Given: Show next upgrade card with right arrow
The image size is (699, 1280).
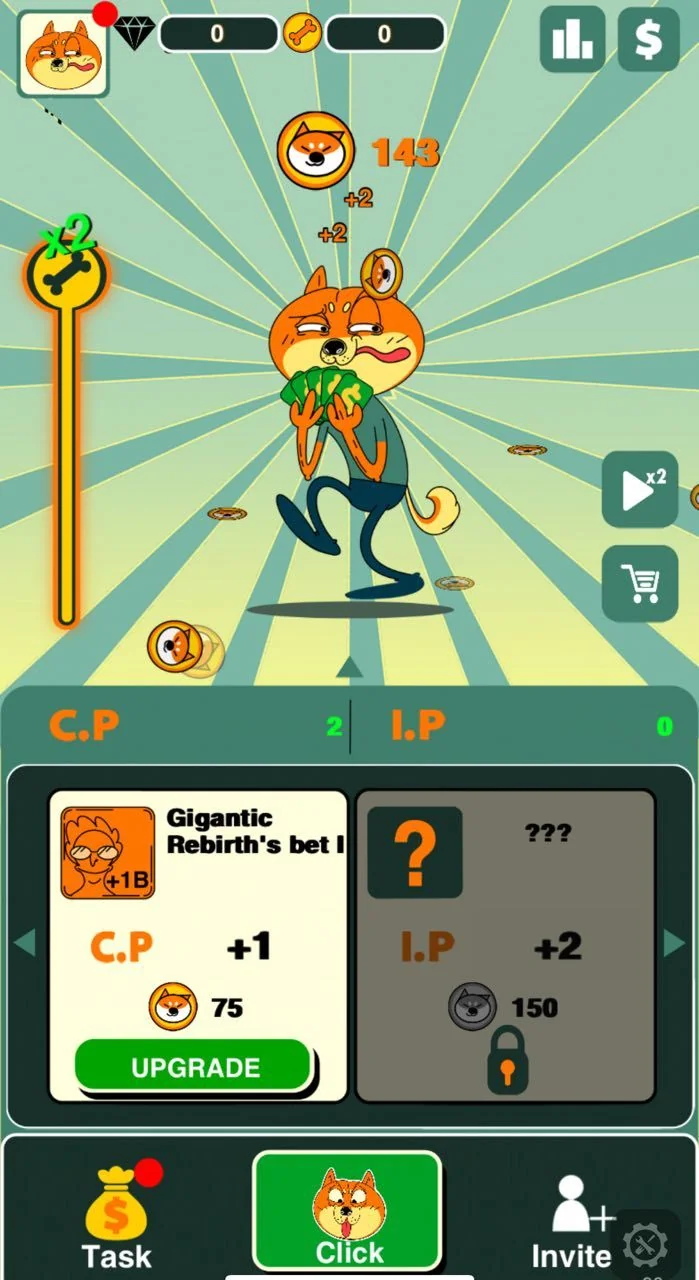Looking at the screenshot, I should [675, 942].
